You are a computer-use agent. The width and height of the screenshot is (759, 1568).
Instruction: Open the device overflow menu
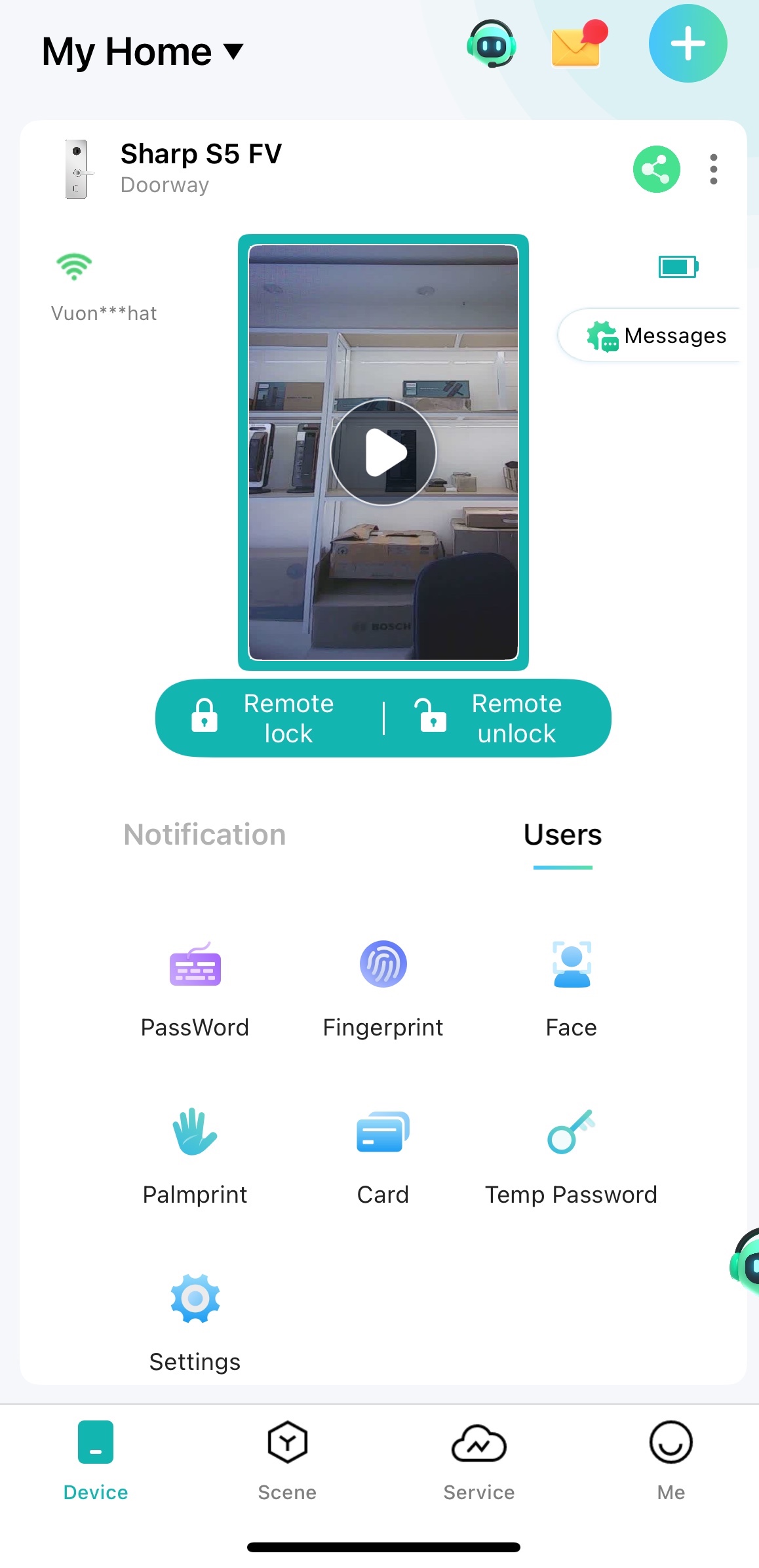[714, 170]
